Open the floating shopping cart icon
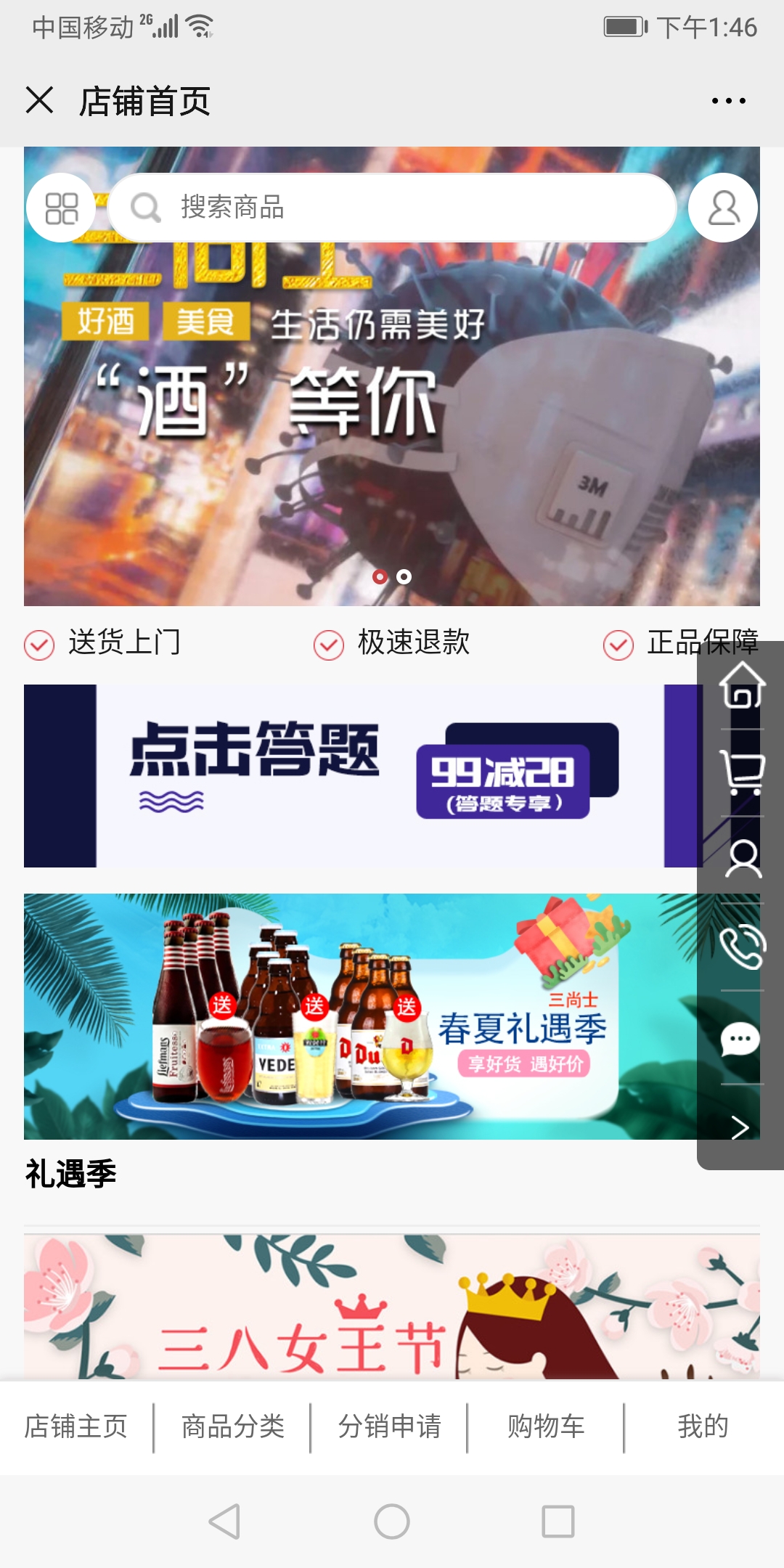The height and width of the screenshot is (1568, 784). (x=741, y=772)
